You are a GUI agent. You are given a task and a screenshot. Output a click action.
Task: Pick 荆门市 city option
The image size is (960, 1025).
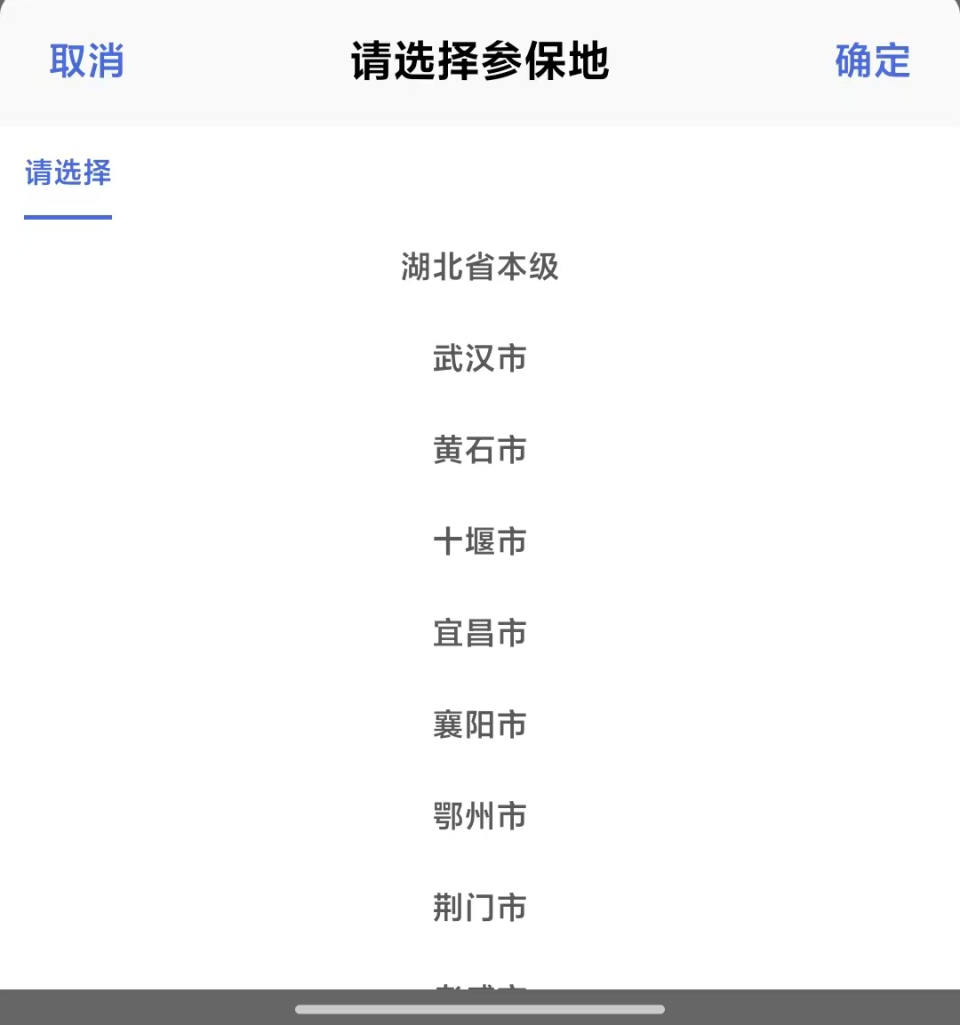point(480,908)
